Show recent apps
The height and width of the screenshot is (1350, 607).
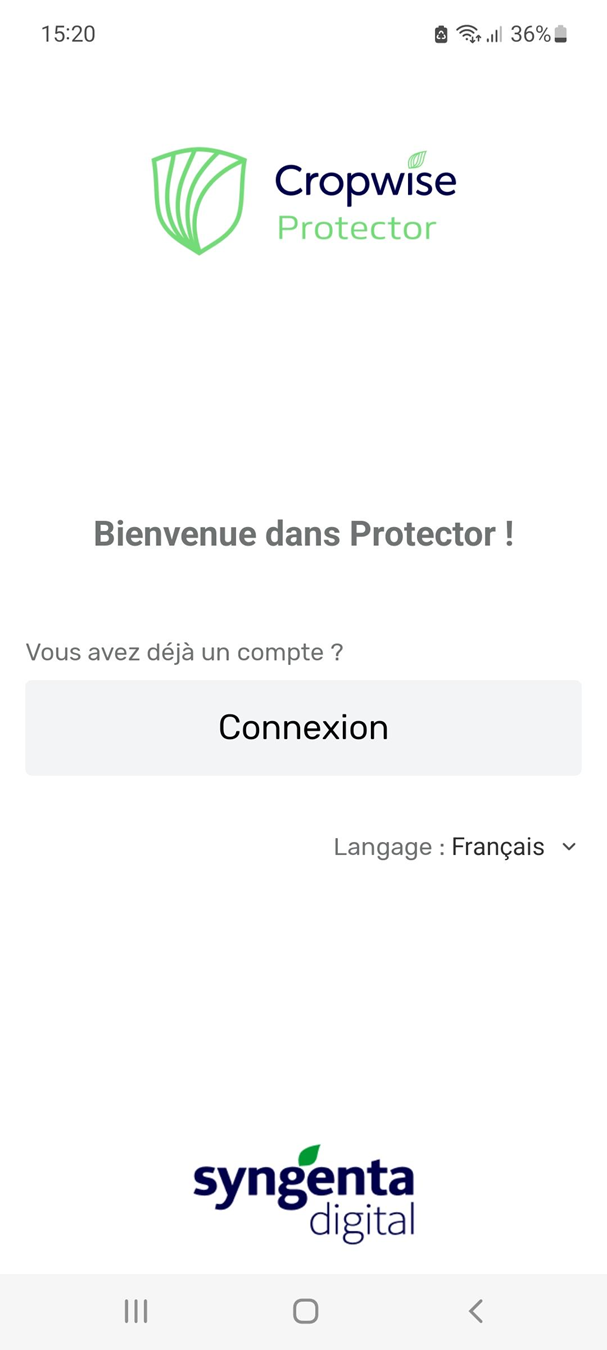136,1311
